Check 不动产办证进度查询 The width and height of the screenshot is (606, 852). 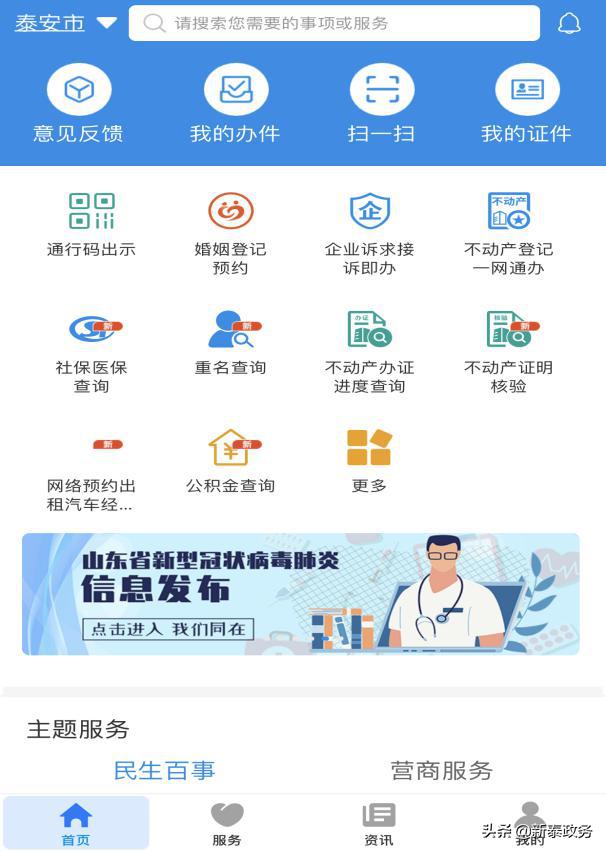pos(369,351)
